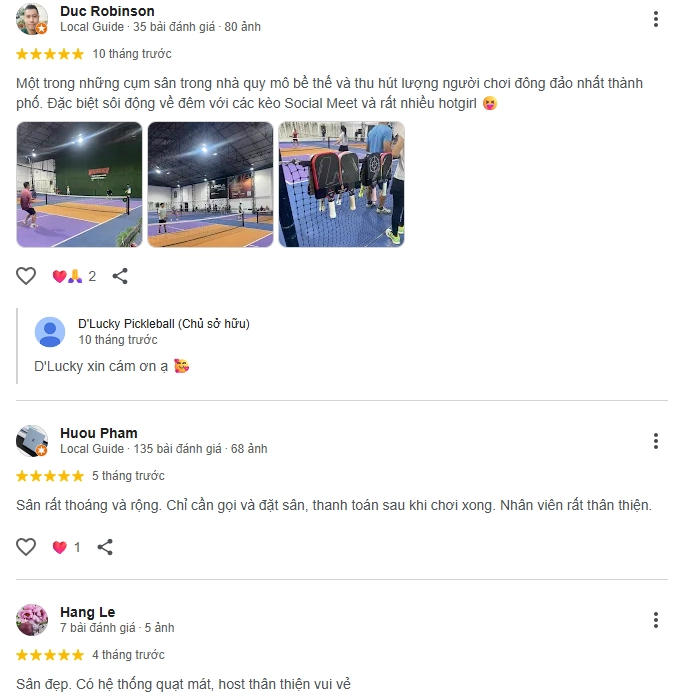View reactions on Huou Pham's review
685x700 pixels.
pos(66,547)
